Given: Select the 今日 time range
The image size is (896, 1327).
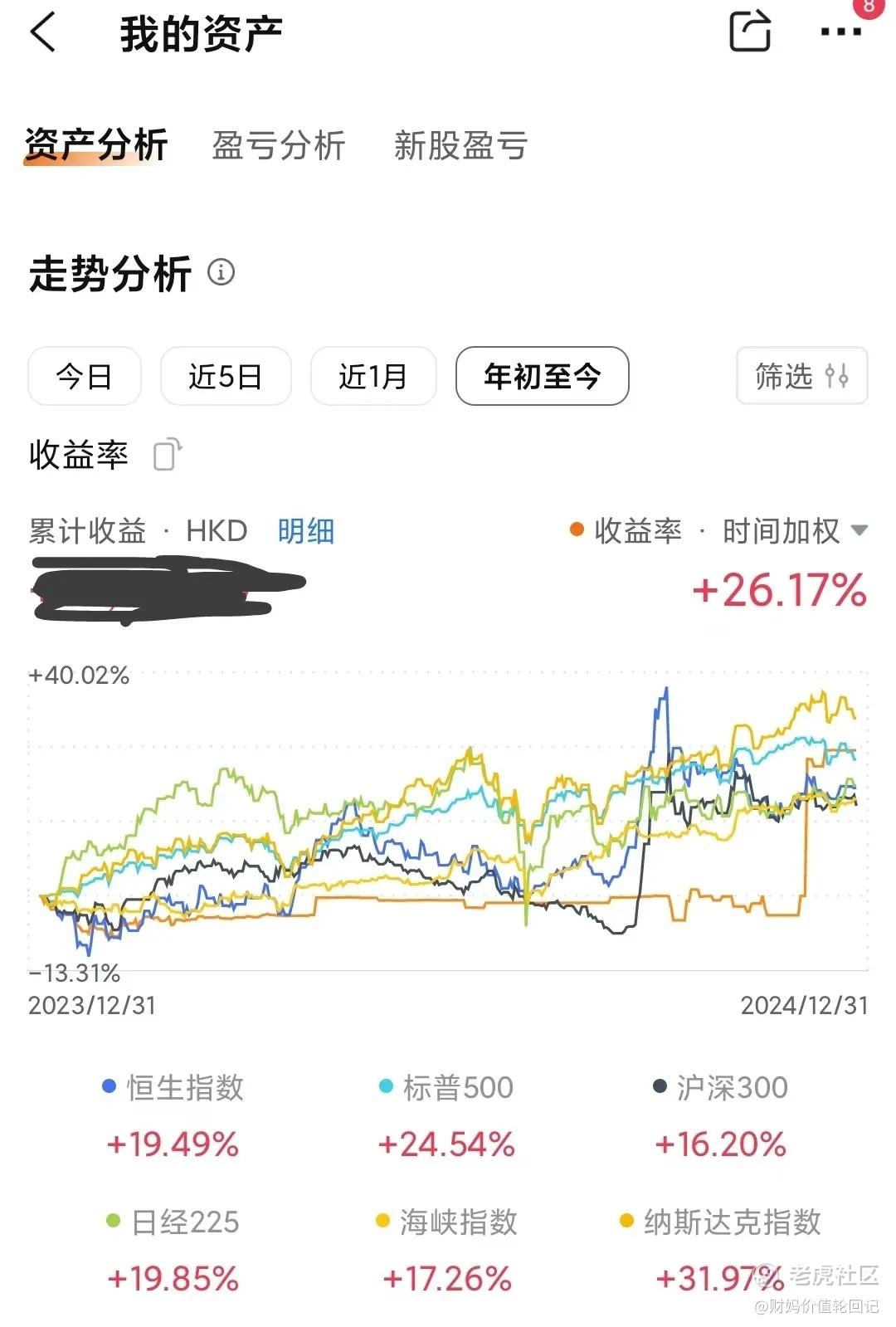Looking at the screenshot, I should click(85, 376).
